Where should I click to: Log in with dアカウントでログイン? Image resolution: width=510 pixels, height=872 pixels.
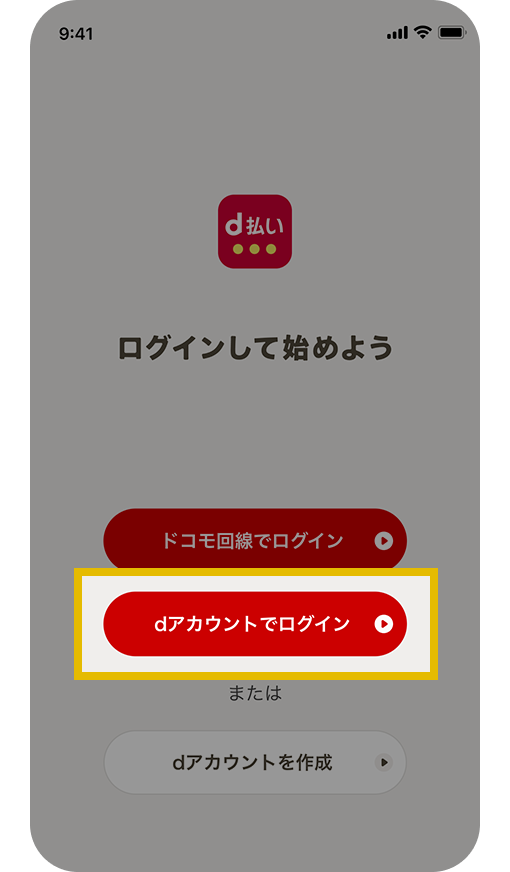pyautogui.click(x=255, y=623)
